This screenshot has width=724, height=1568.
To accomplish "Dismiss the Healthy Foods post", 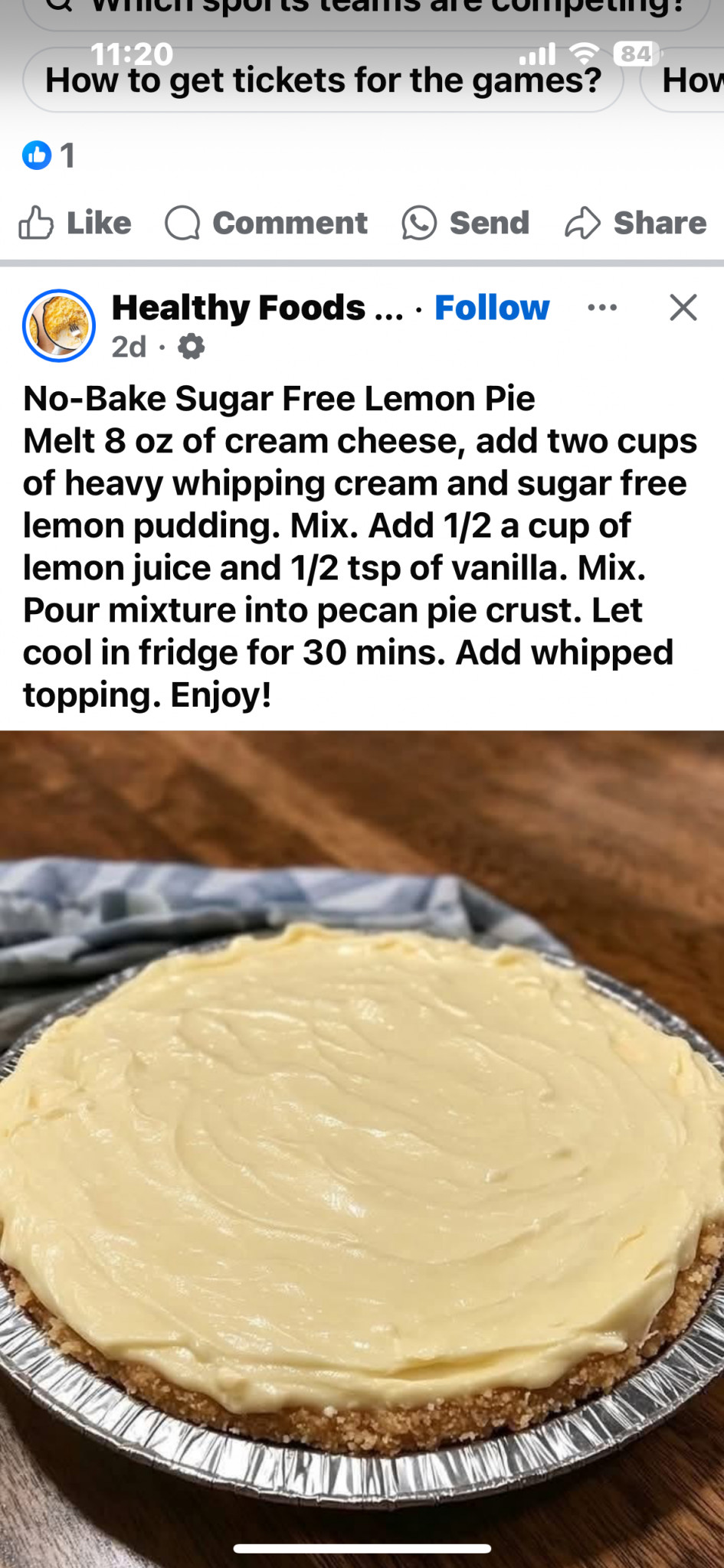I will point(683,308).
